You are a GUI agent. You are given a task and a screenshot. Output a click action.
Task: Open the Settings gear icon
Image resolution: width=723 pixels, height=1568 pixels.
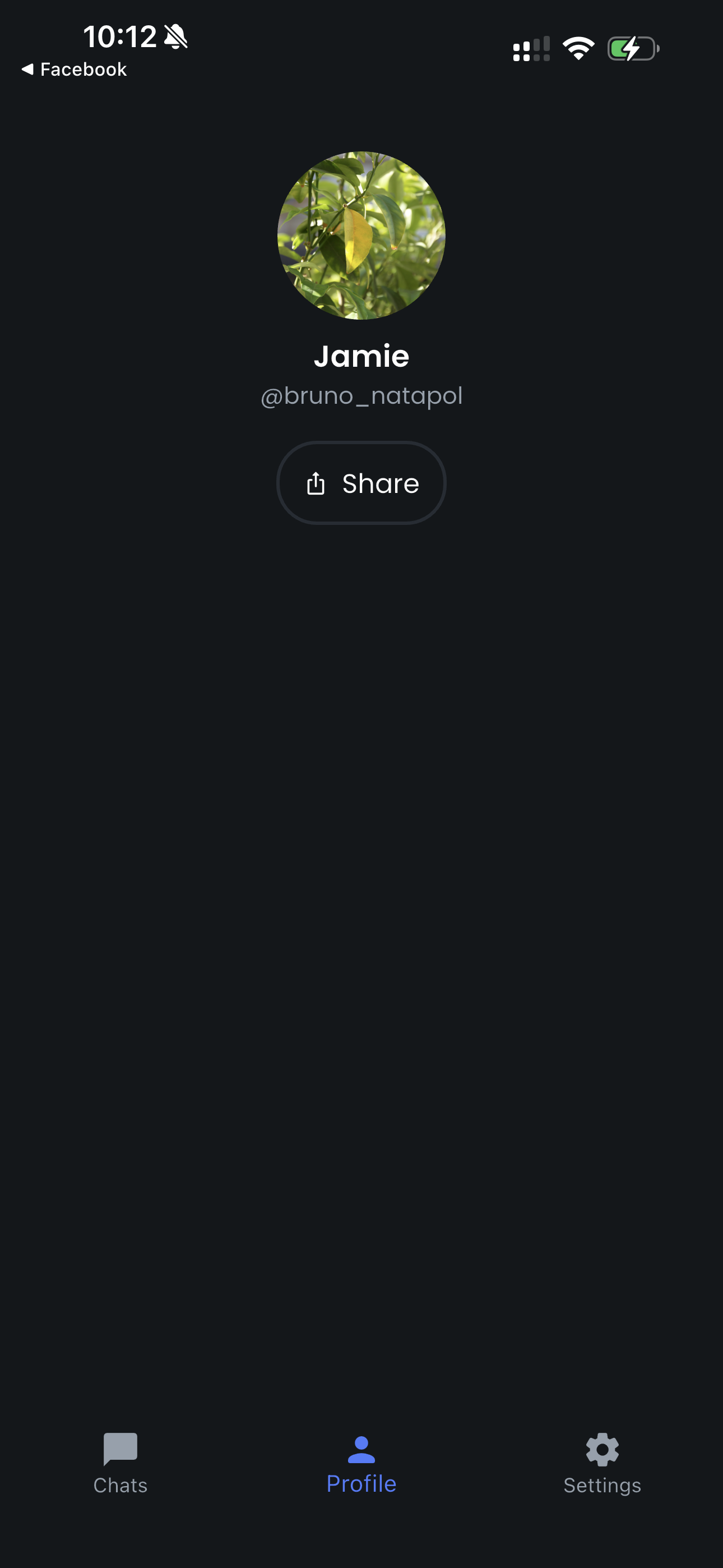602,1449
